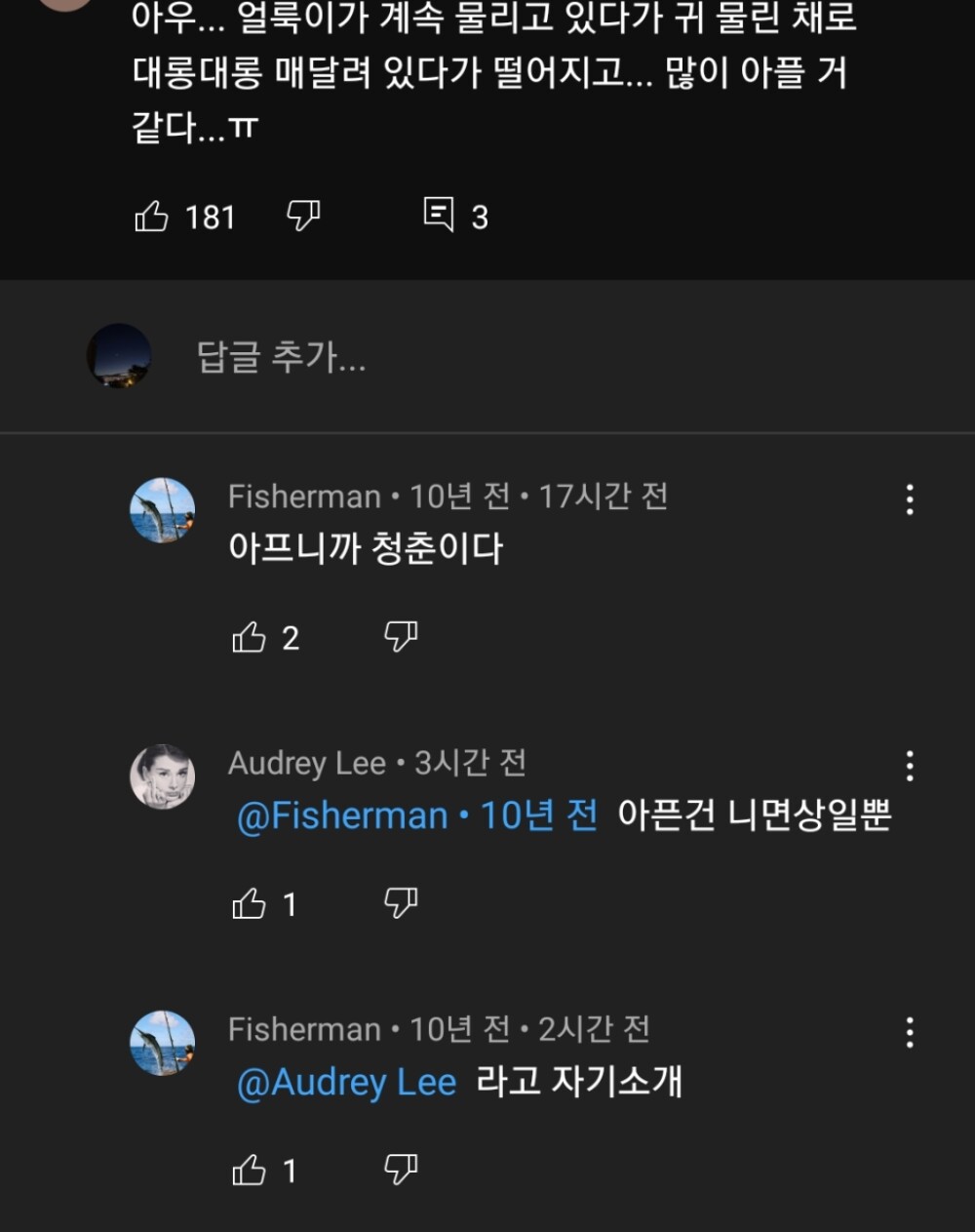Viewport: 975px width, 1232px height.
Task: View Audrey Lee's profile picture
Action: click(x=163, y=776)
